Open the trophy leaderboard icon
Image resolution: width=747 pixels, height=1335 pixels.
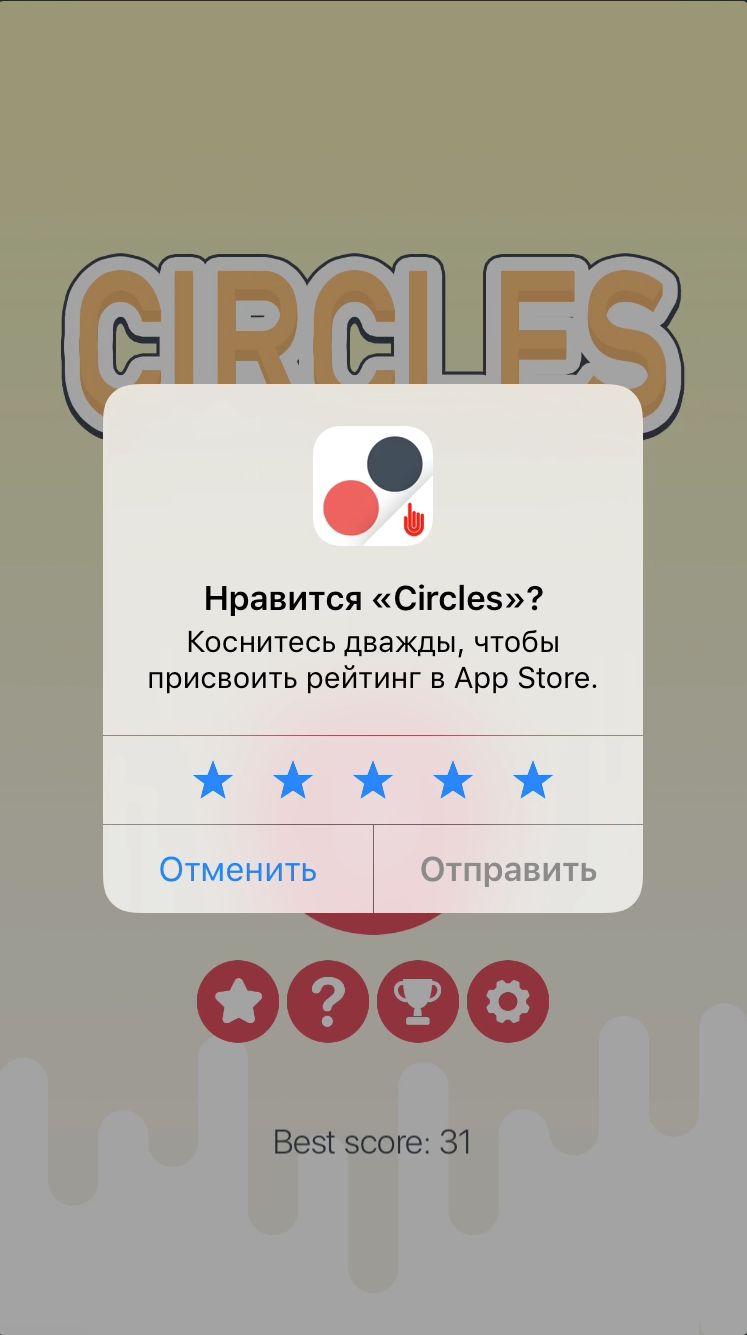418,1001
